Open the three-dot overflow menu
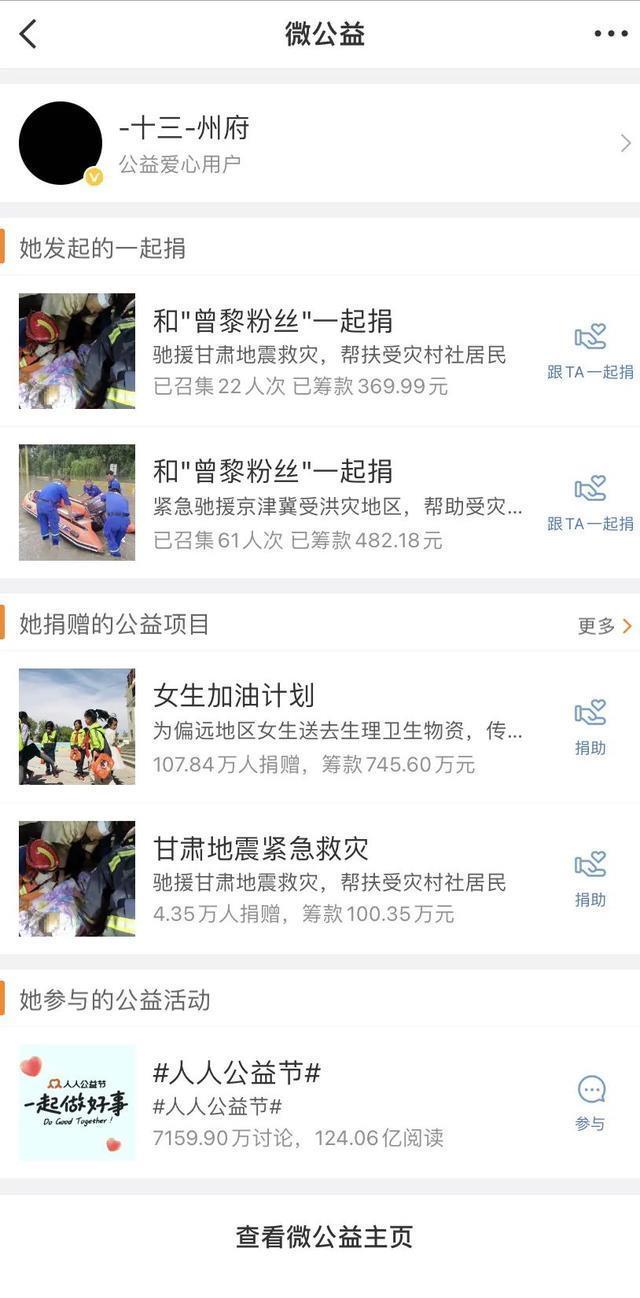 pyautogui.click(x=610, y=34)
